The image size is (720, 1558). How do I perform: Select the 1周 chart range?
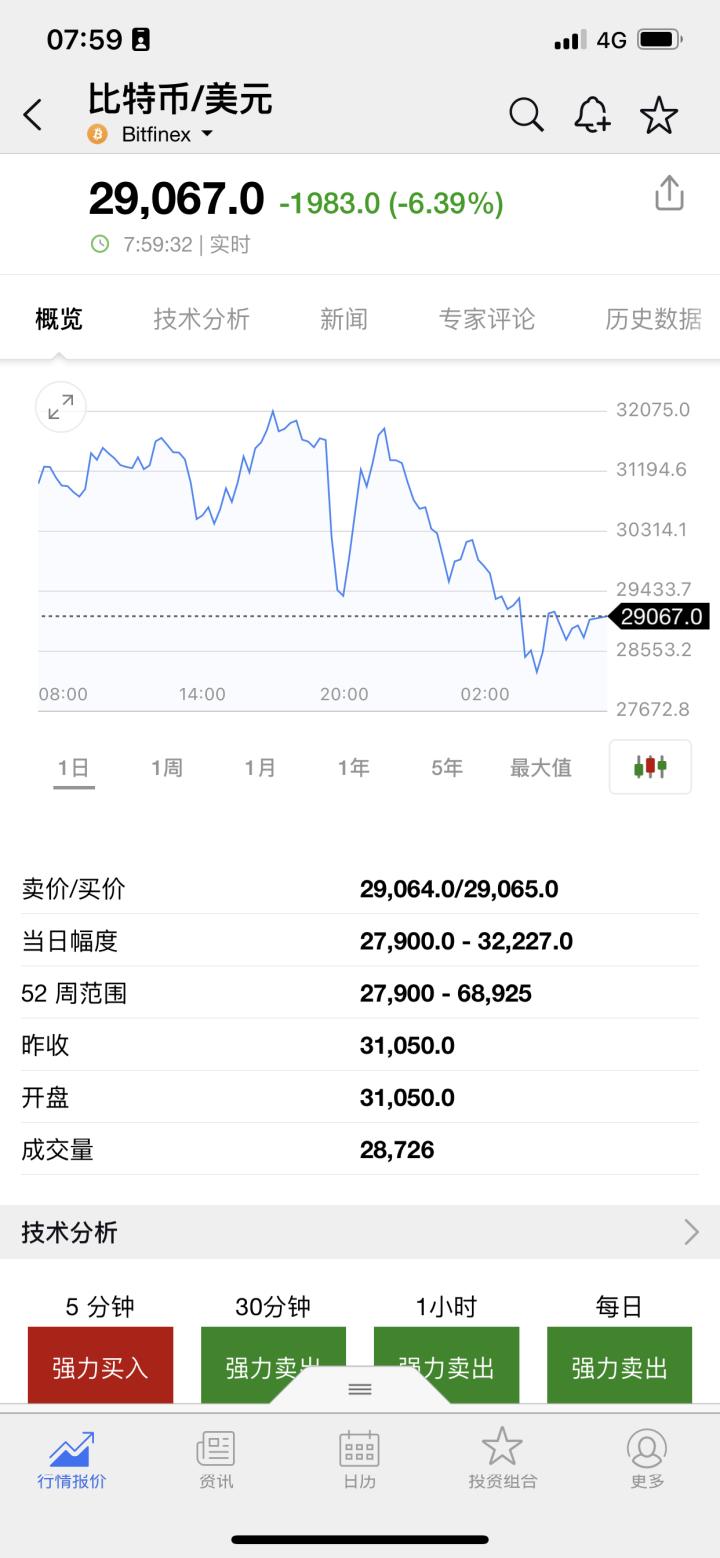[167, 766]
